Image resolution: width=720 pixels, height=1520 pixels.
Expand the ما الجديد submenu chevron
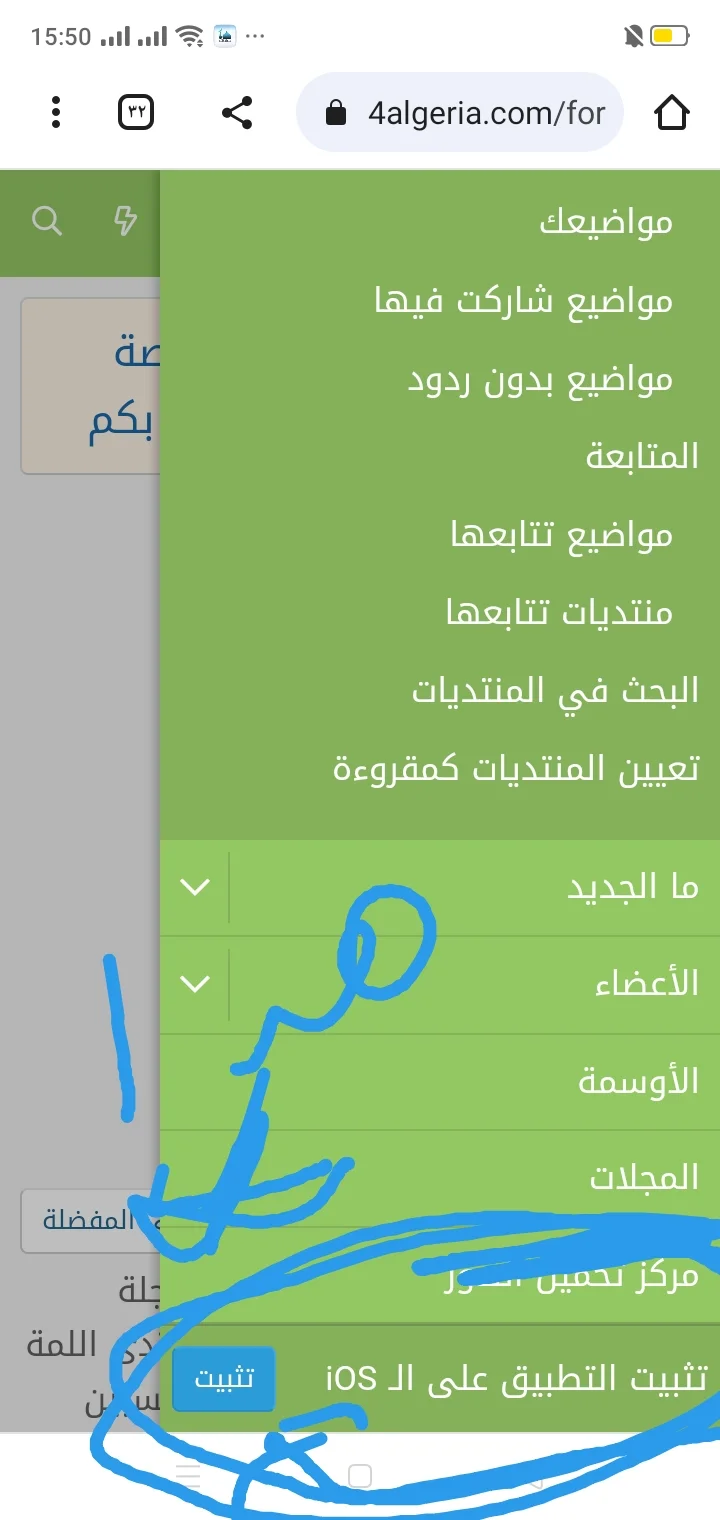pyautogui.click(x=194, y=887)
